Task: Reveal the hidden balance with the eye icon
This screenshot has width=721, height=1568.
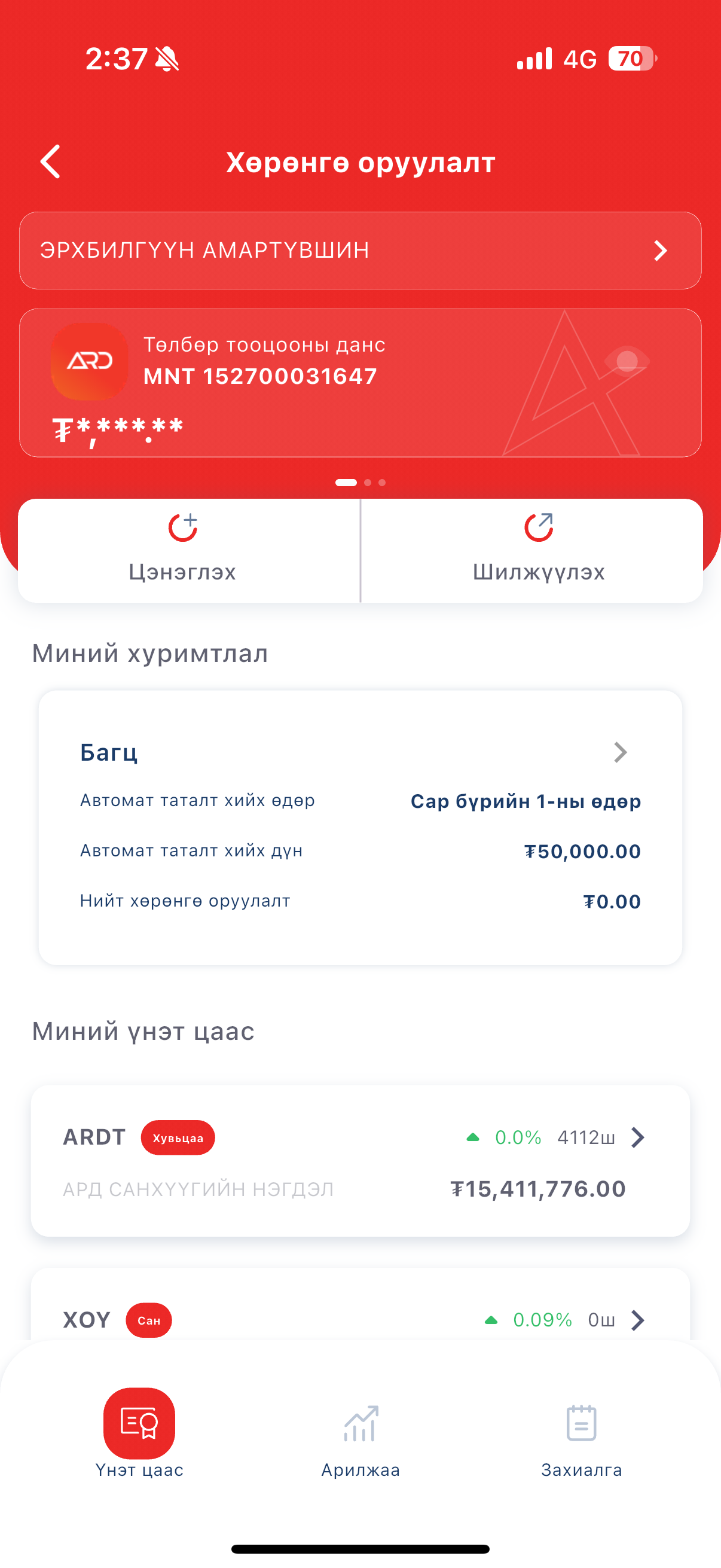Action: (x=627, y=361)
